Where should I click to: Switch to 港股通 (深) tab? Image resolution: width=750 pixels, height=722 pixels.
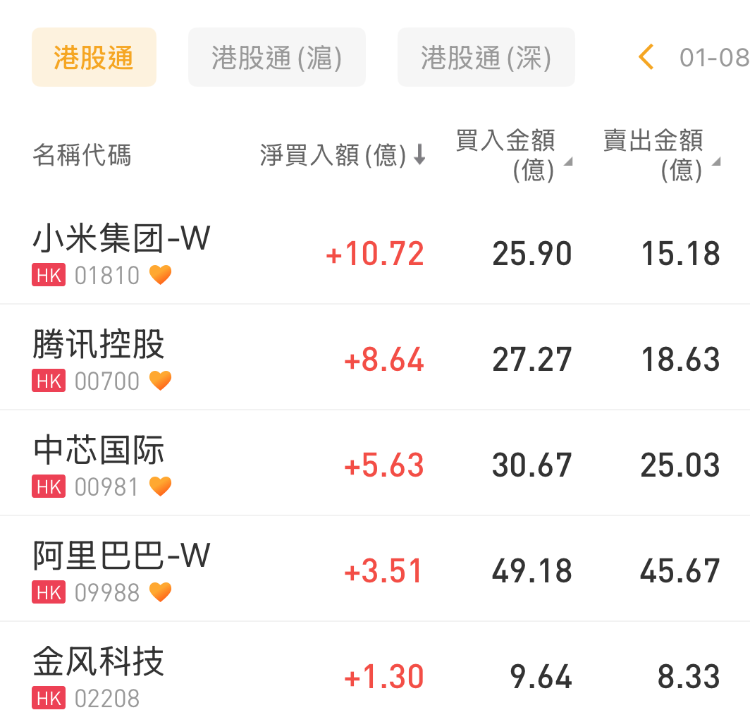tap(486, 57)
